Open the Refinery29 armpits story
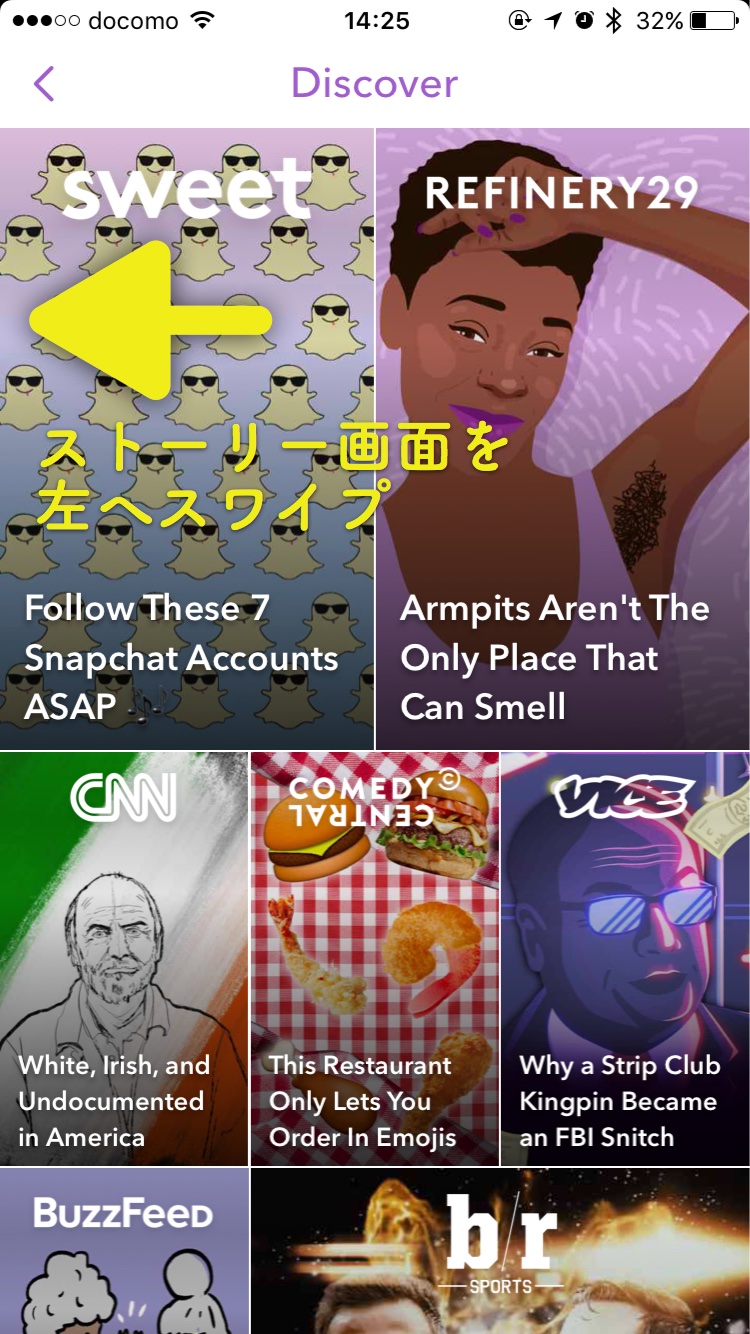This screenshot has width=750, height=1334. [562, 440]
